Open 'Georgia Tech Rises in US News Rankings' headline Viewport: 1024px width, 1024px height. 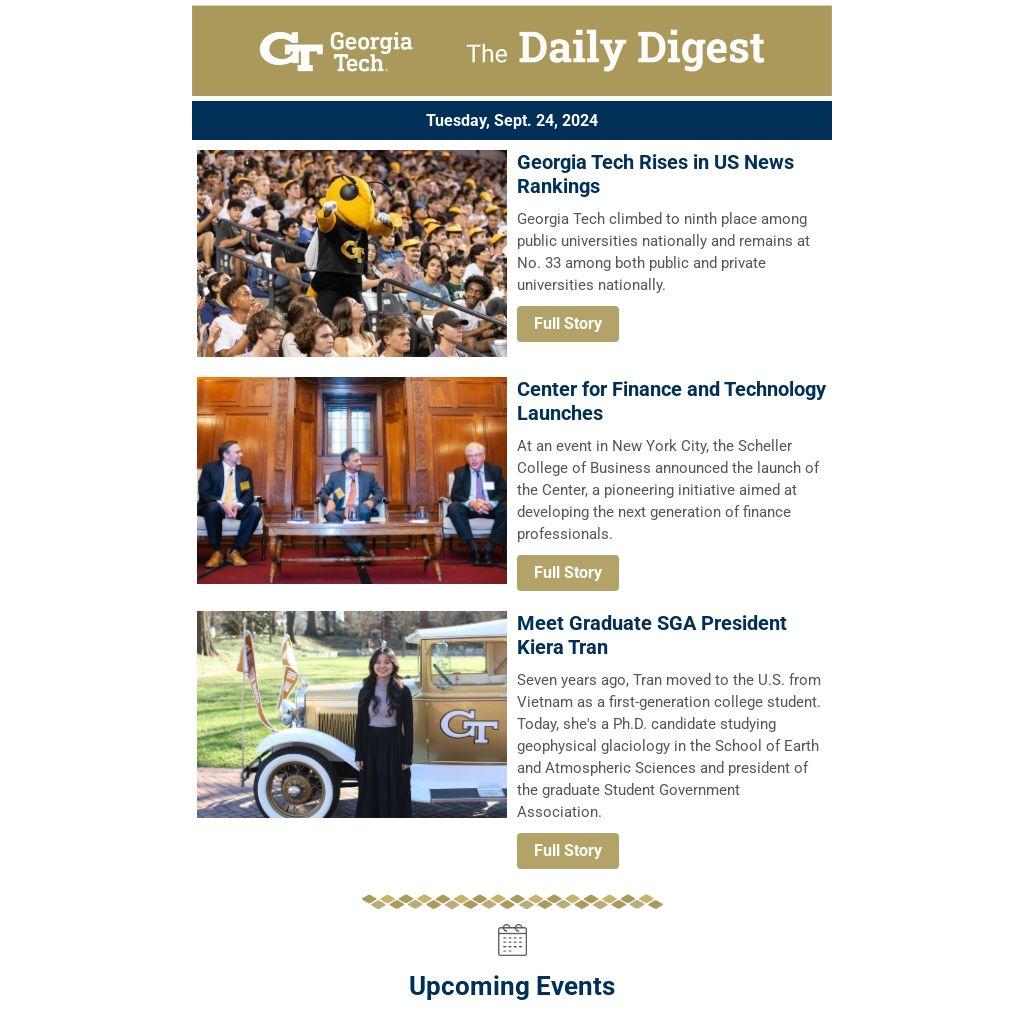pos(655,174)
